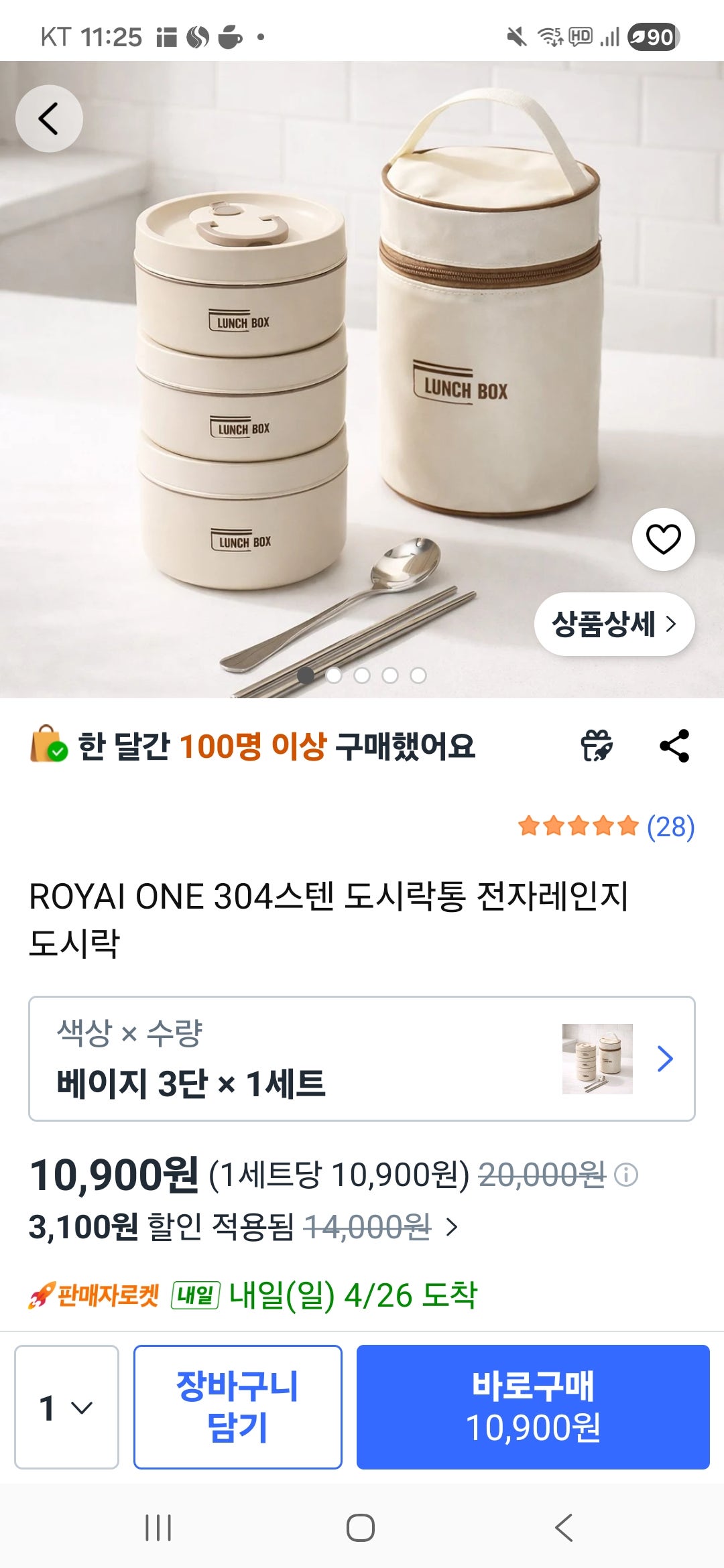The width and height of the screenshot is (724, 1568).
Task: Open 상품상세 product details
Action: (615, 625)
